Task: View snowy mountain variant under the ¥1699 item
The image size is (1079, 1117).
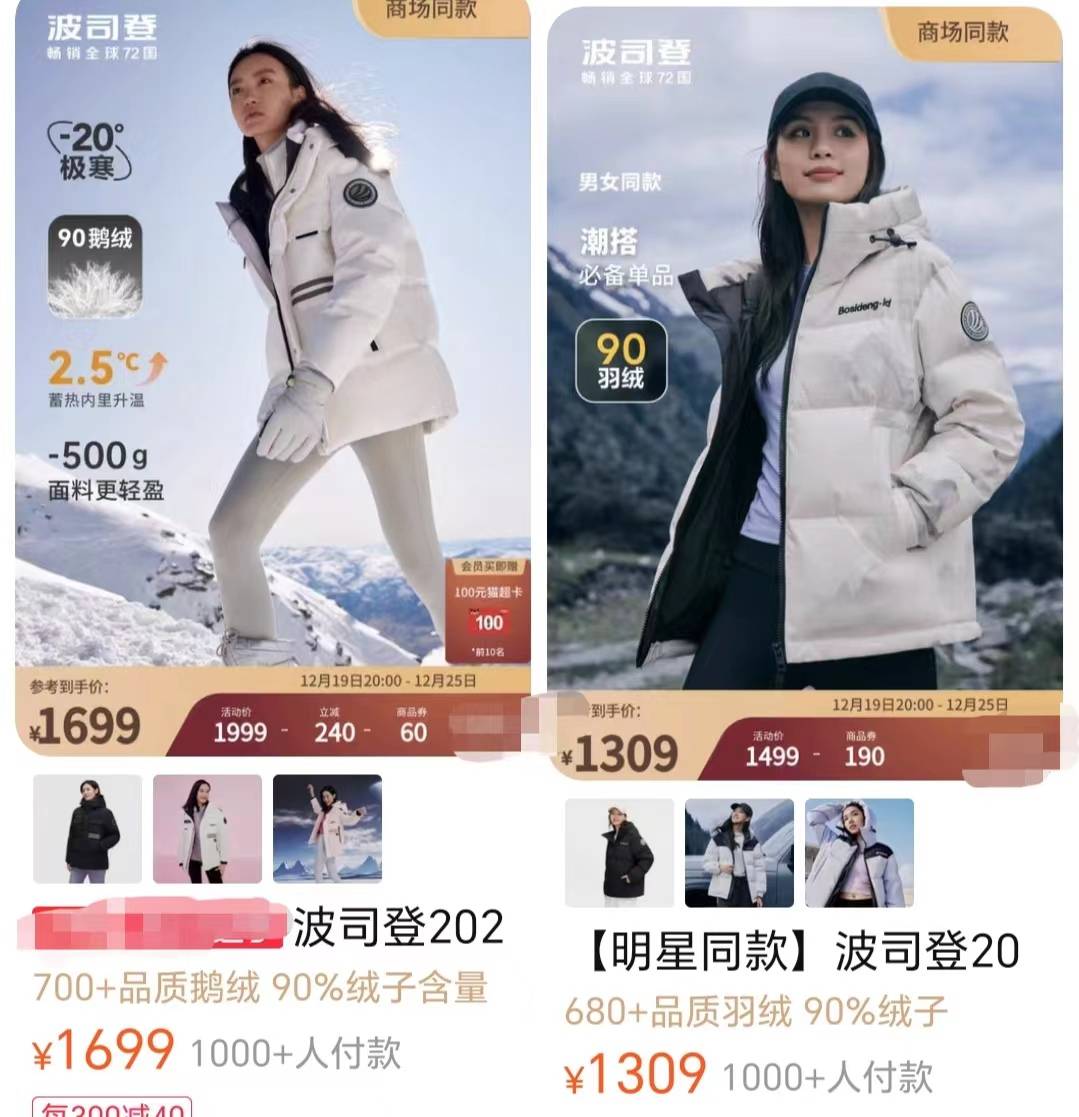Action: coord(328,829)
